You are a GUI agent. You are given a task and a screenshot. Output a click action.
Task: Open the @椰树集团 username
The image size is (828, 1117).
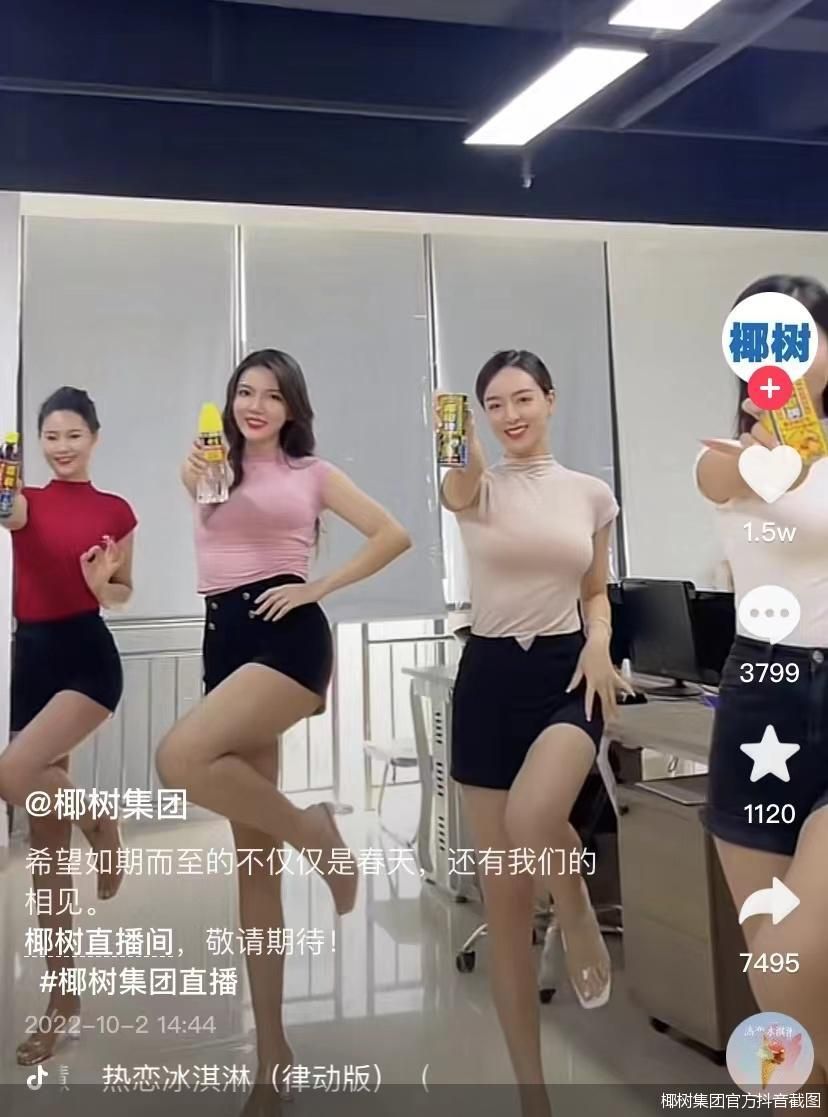pyautogui.click(x=106, y=804)
